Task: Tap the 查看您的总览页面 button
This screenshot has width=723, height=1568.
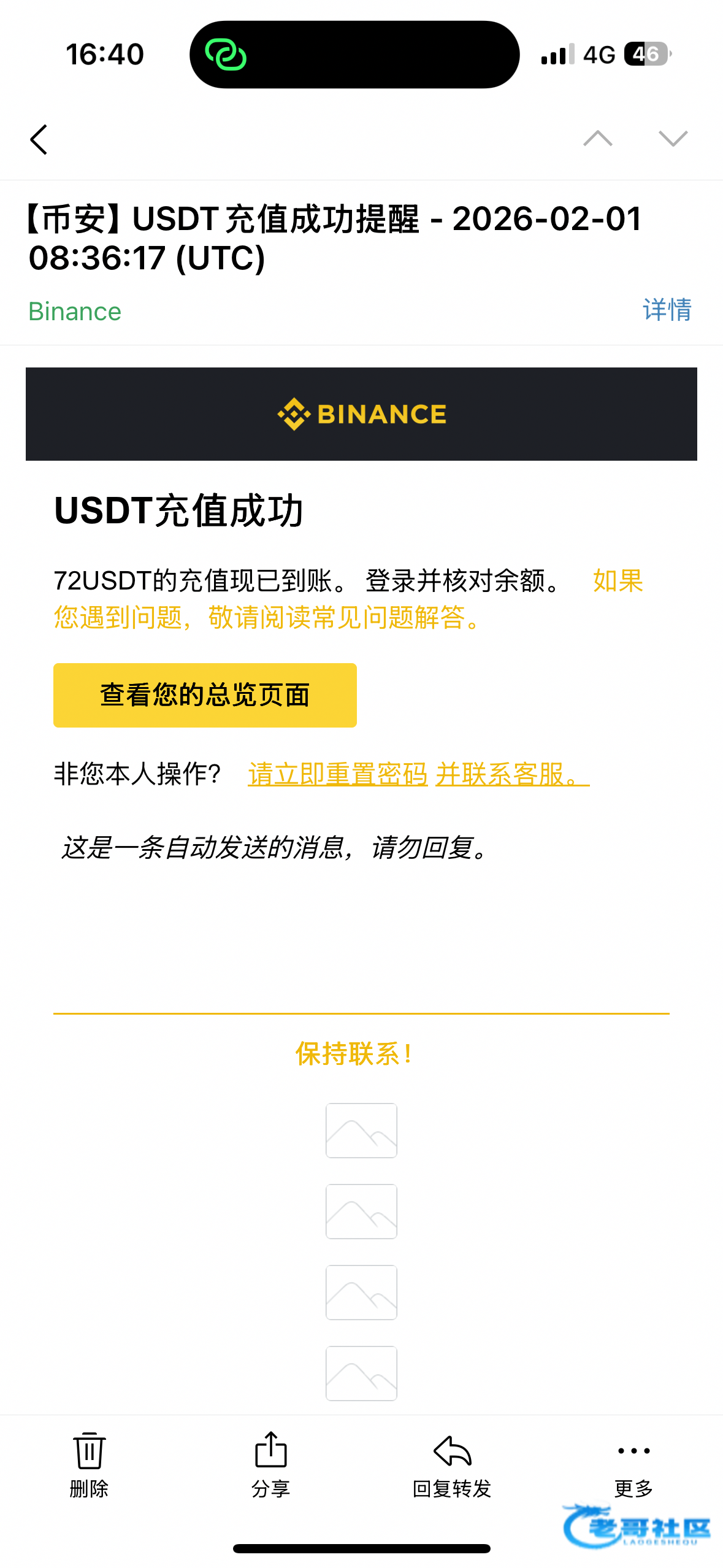Action: pos(205,695)
